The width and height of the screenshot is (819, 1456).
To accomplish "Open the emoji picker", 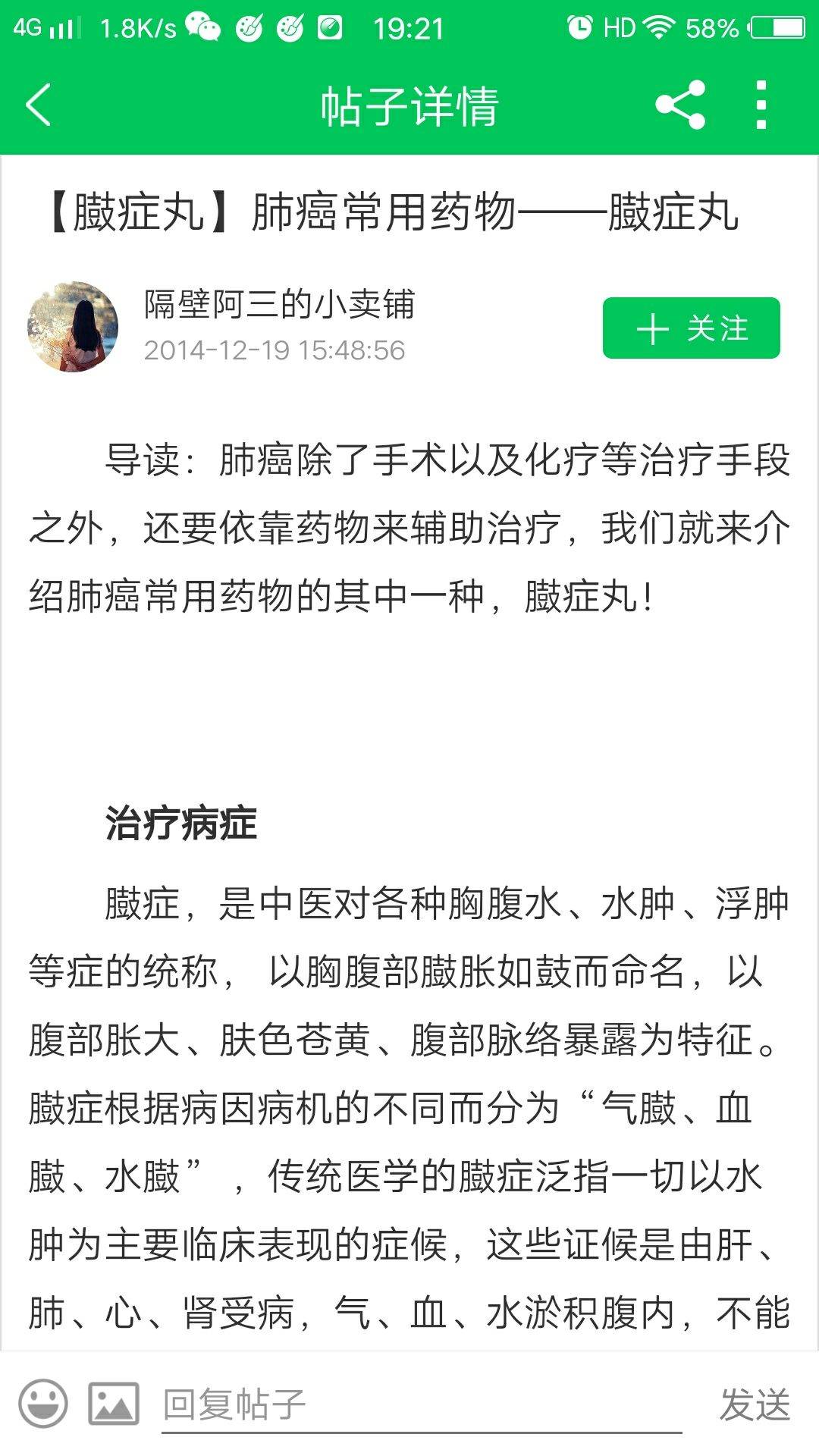I will click(x=43, y=1404).
